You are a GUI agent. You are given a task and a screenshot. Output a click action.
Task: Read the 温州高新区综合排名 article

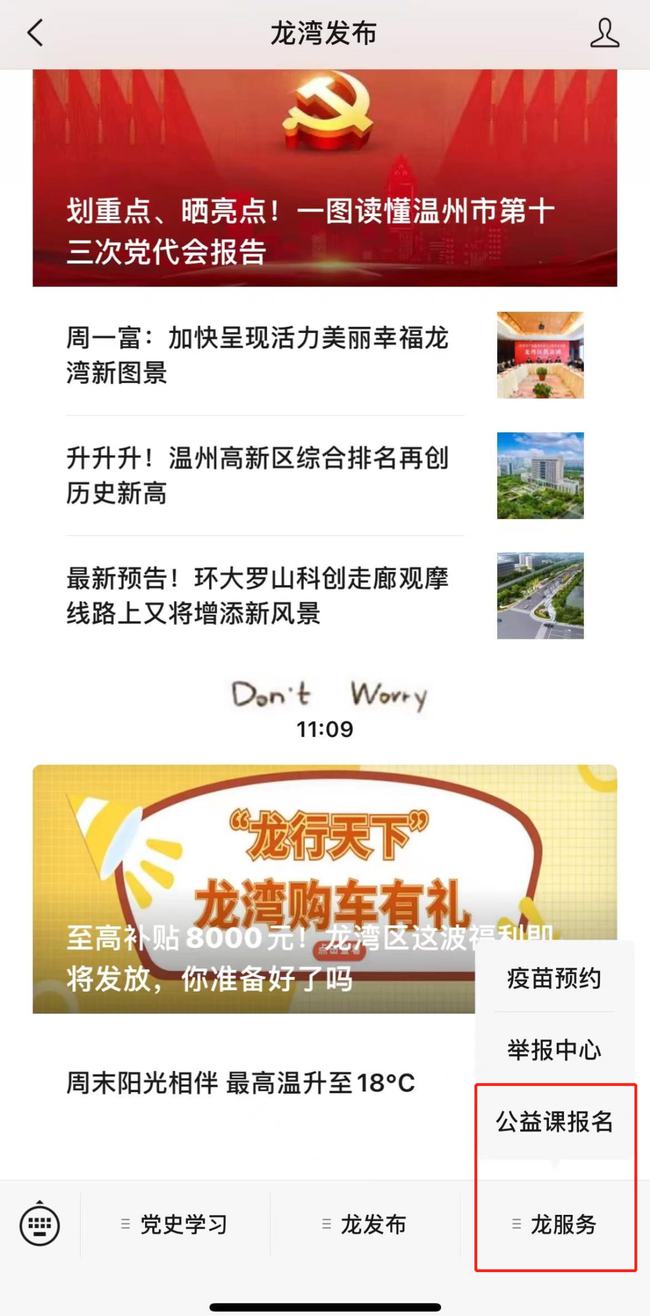click(x=325, y=475)
